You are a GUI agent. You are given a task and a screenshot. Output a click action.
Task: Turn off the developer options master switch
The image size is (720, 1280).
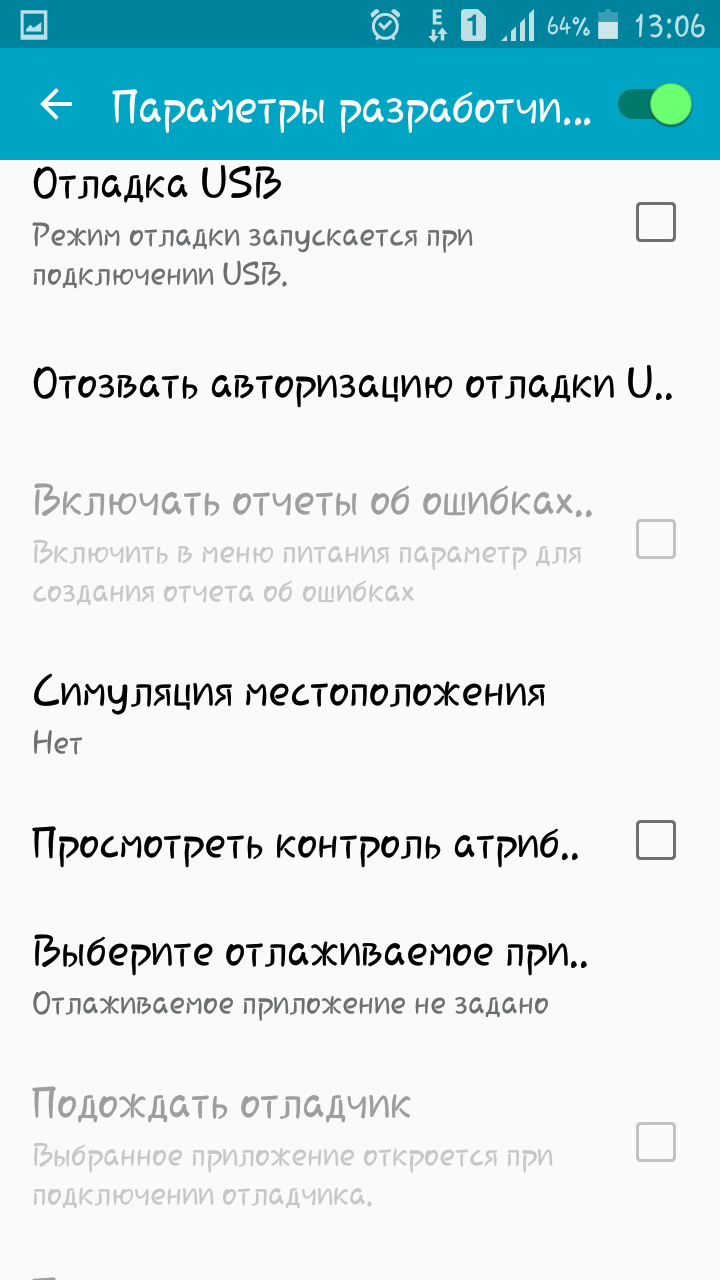pos(655,105)
